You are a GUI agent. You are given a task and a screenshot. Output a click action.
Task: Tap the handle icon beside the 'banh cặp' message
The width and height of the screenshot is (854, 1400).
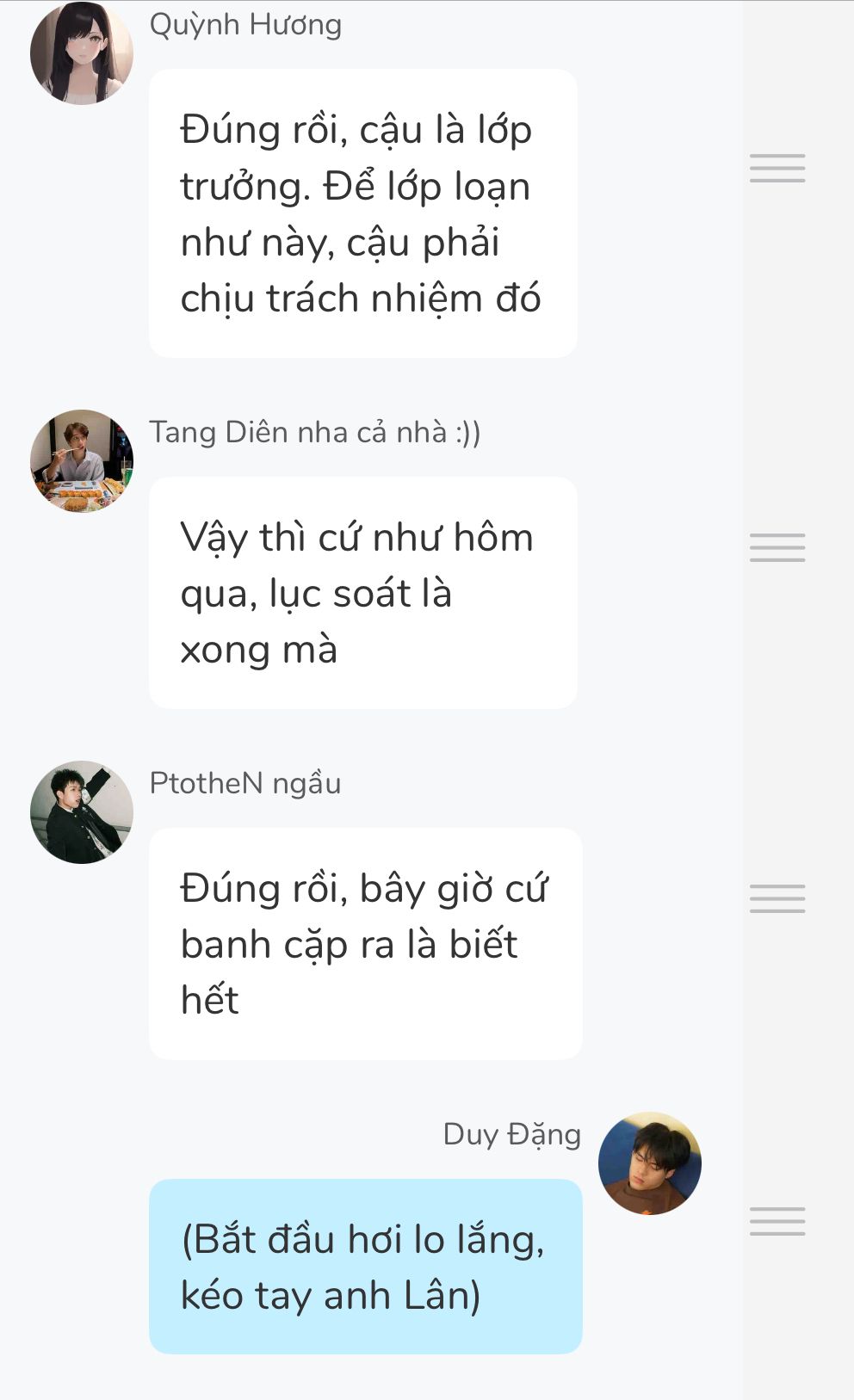pyautogui.click(x=777, y=898)
